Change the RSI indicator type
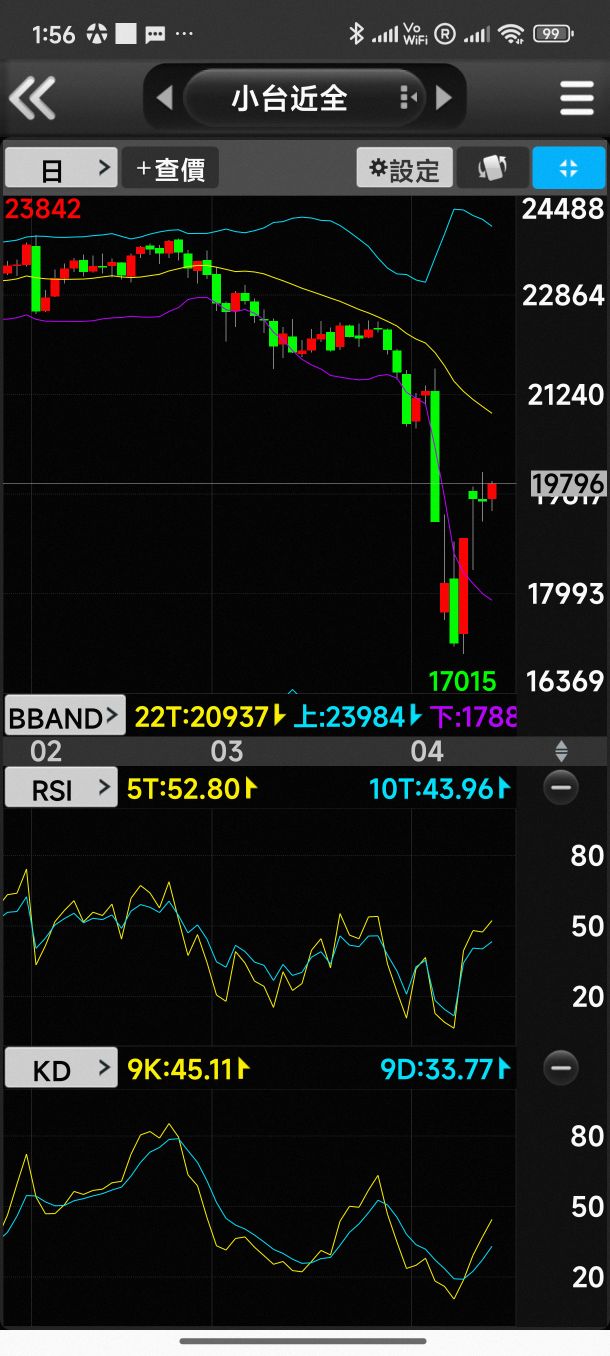The image size is (610, 1356). click(x=61, y=789)
